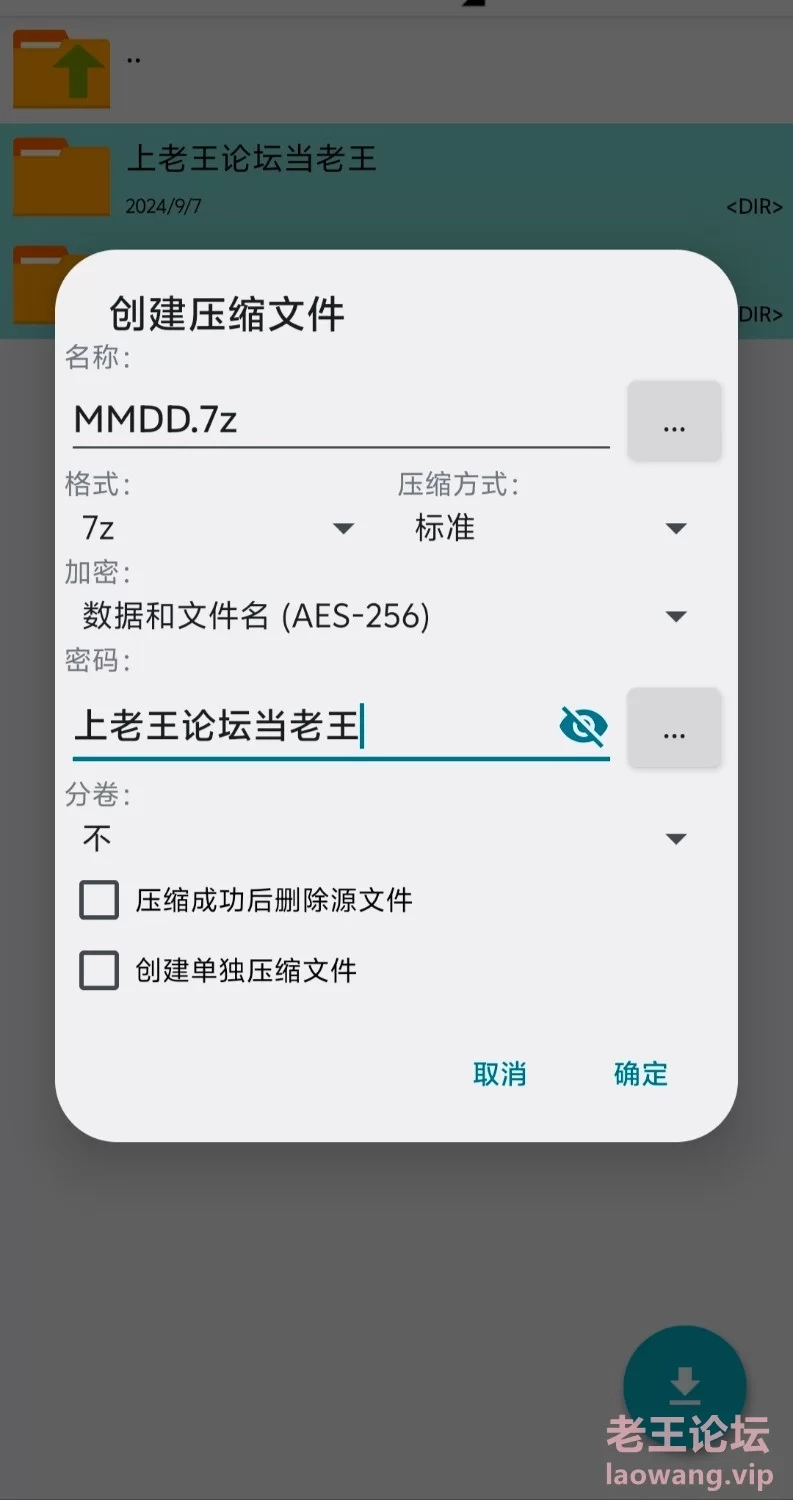Image resolution: width=793 pixels, height=1500 pixels.
Task: Open the 加密 dropdown showing AES-256
Action: 384,616
